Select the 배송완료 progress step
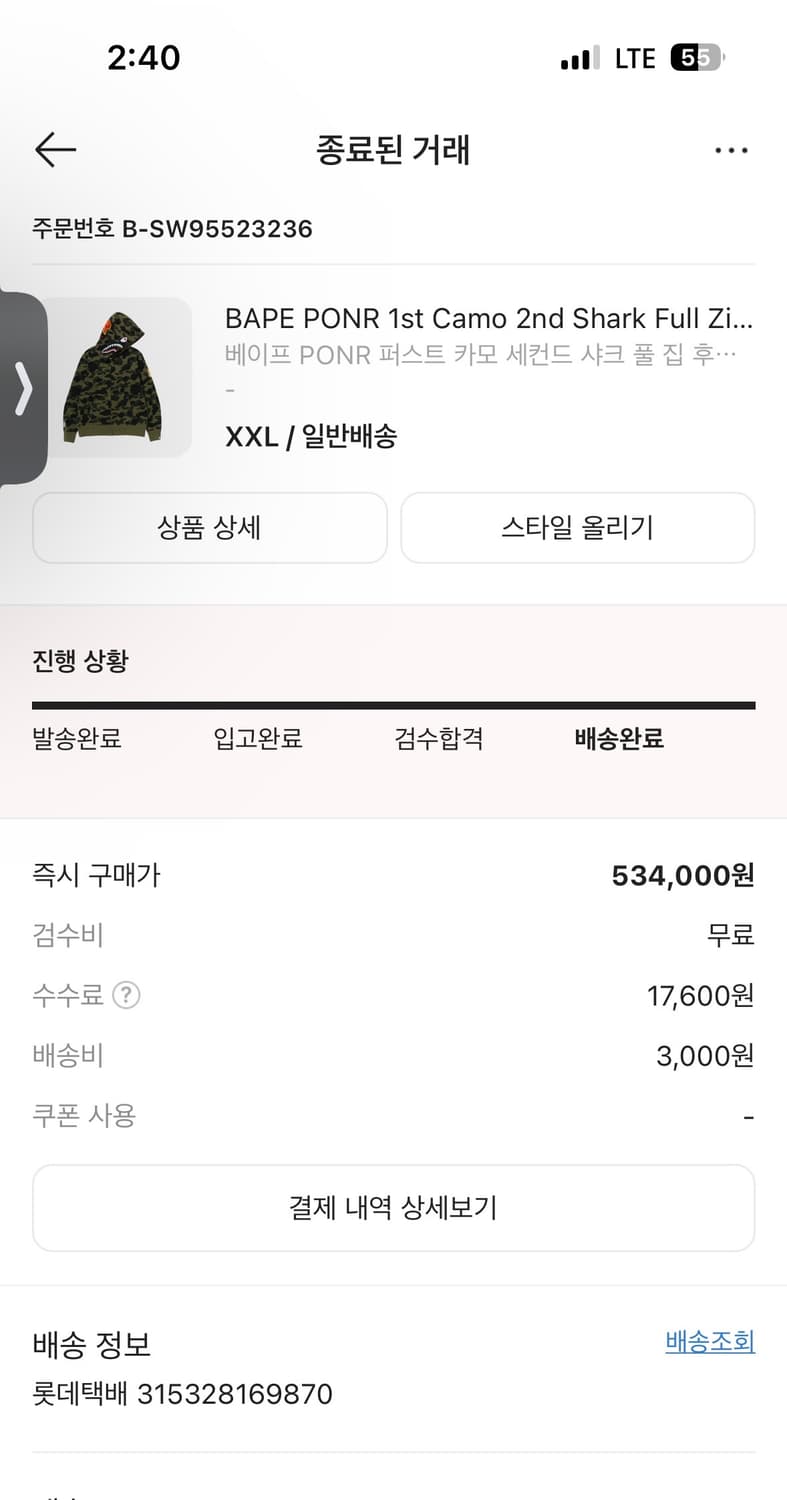 tap(618, 739)
